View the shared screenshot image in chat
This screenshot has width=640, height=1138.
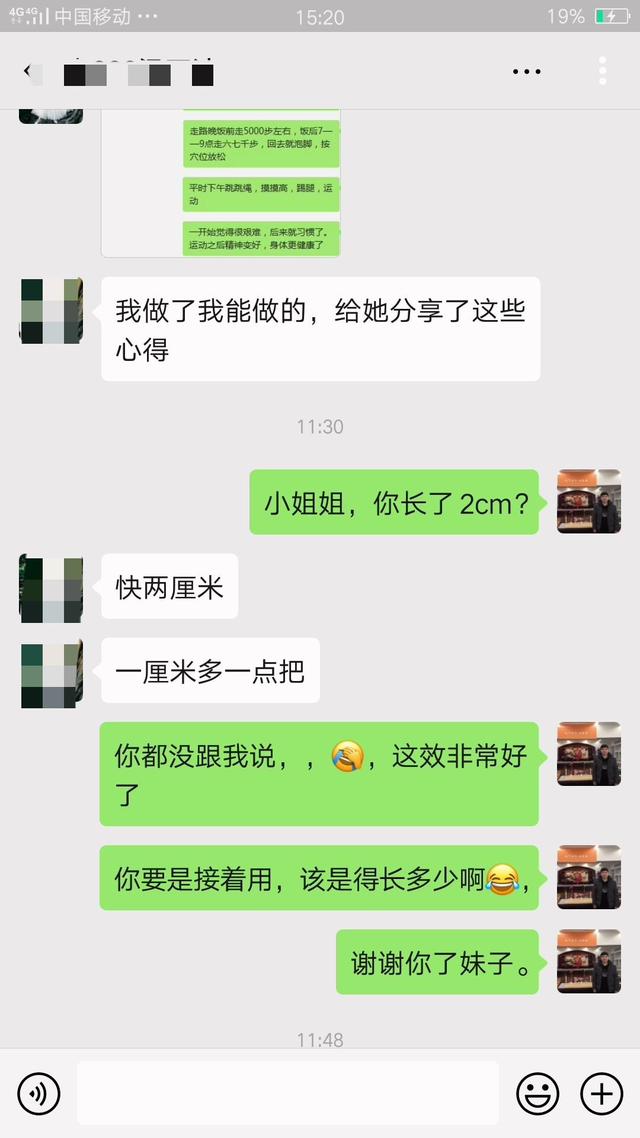[221, 180]
